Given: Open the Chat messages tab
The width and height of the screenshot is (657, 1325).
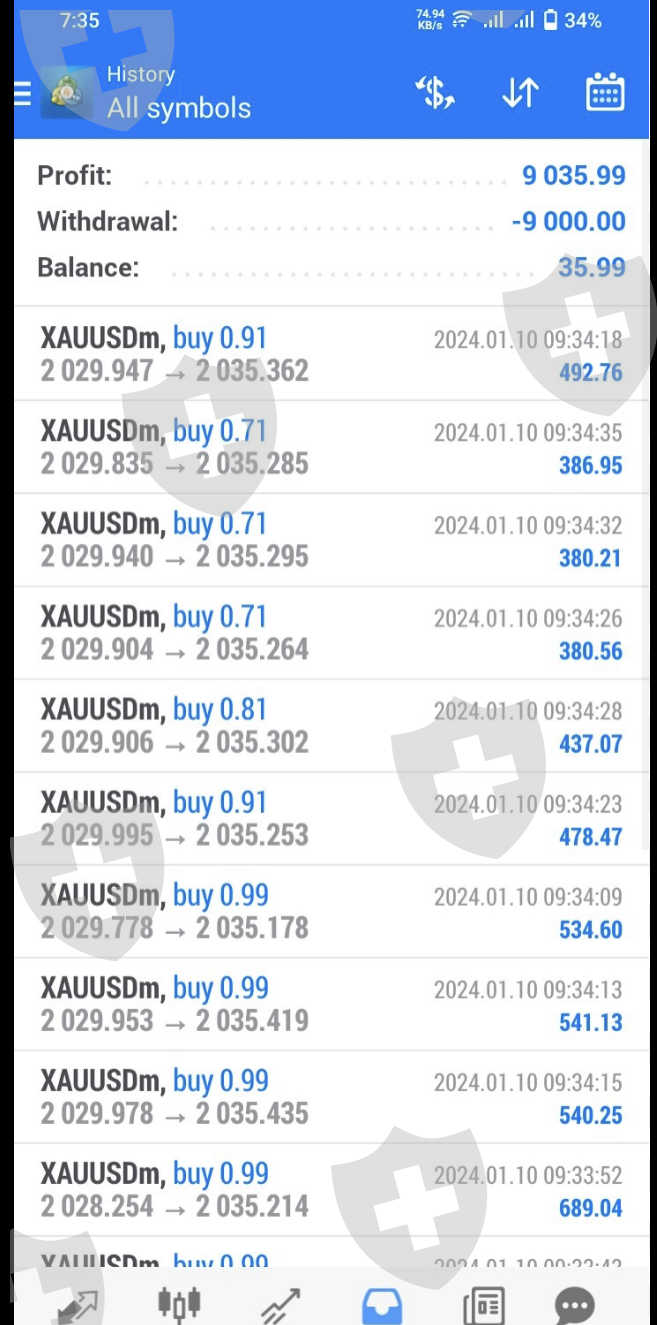Looking at the screenshot, I should (x=575, y=1305).
